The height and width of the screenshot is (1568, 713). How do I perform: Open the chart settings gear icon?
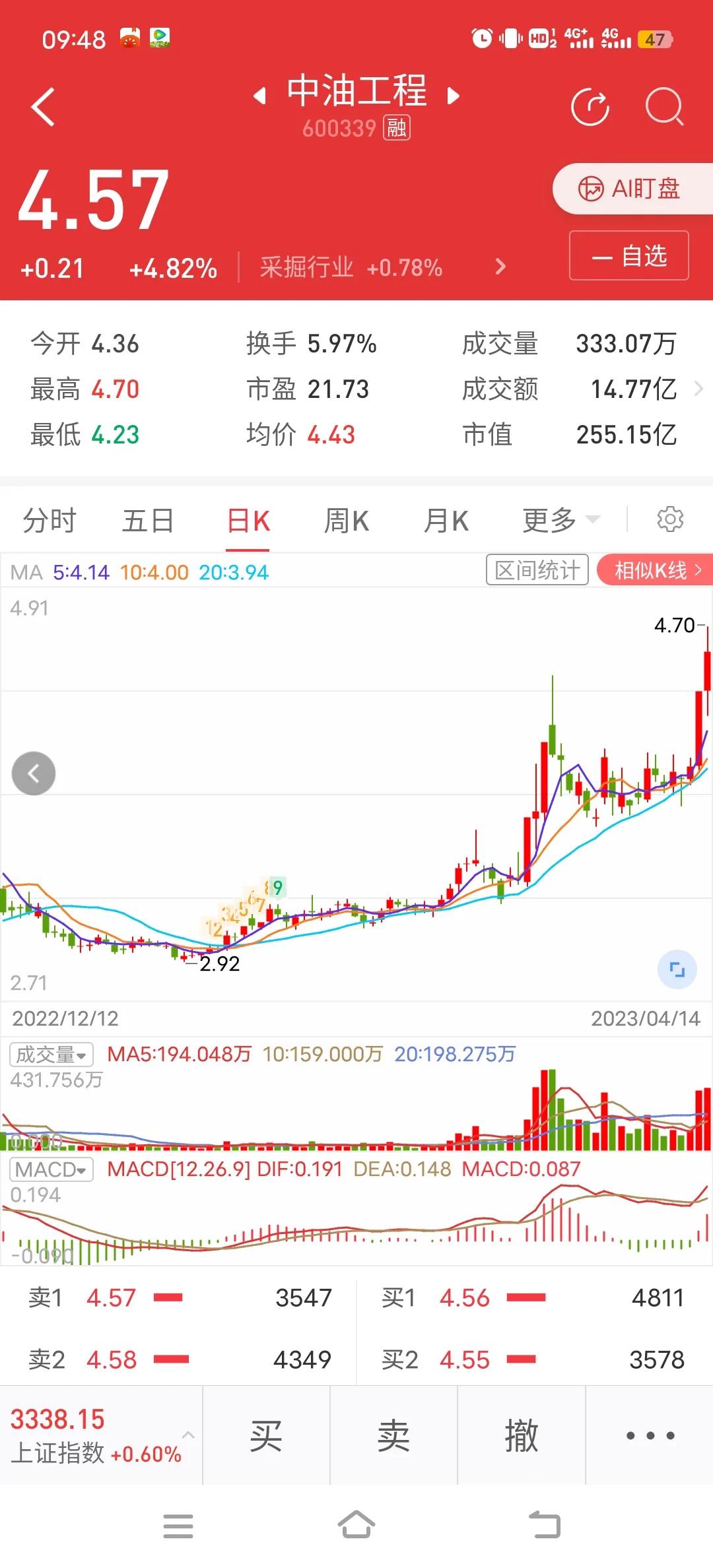671,519
